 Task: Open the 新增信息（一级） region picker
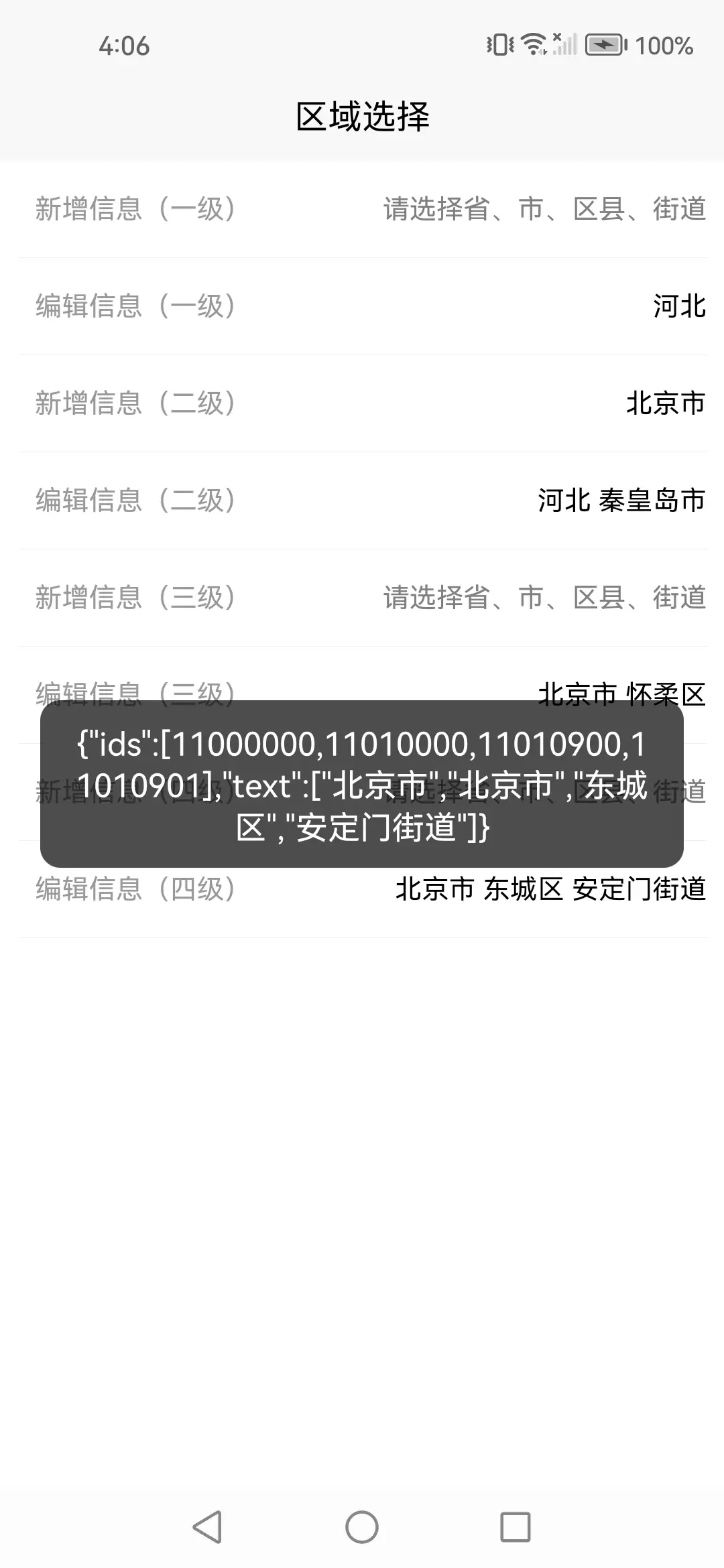point(362,209)
